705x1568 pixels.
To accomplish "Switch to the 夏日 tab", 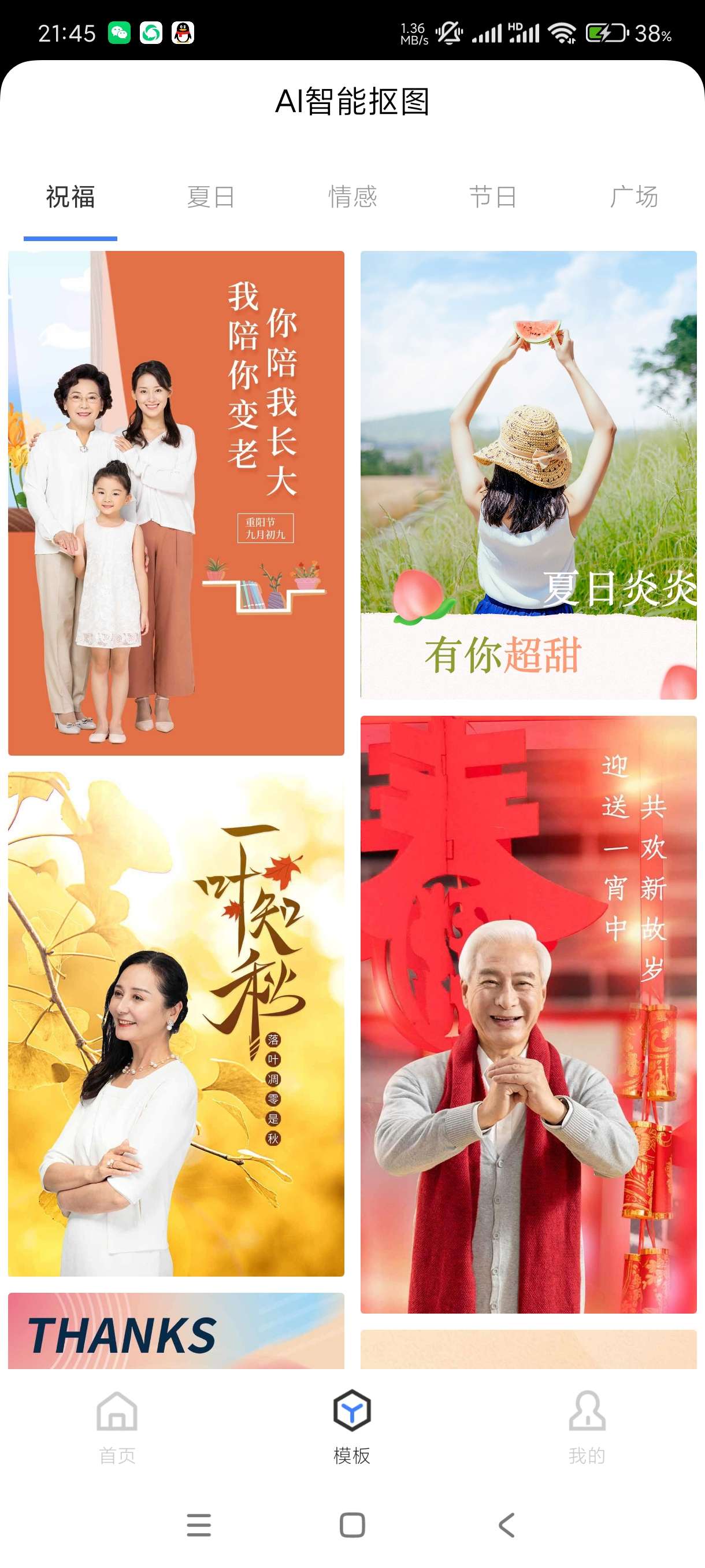I will coord(211,198).
